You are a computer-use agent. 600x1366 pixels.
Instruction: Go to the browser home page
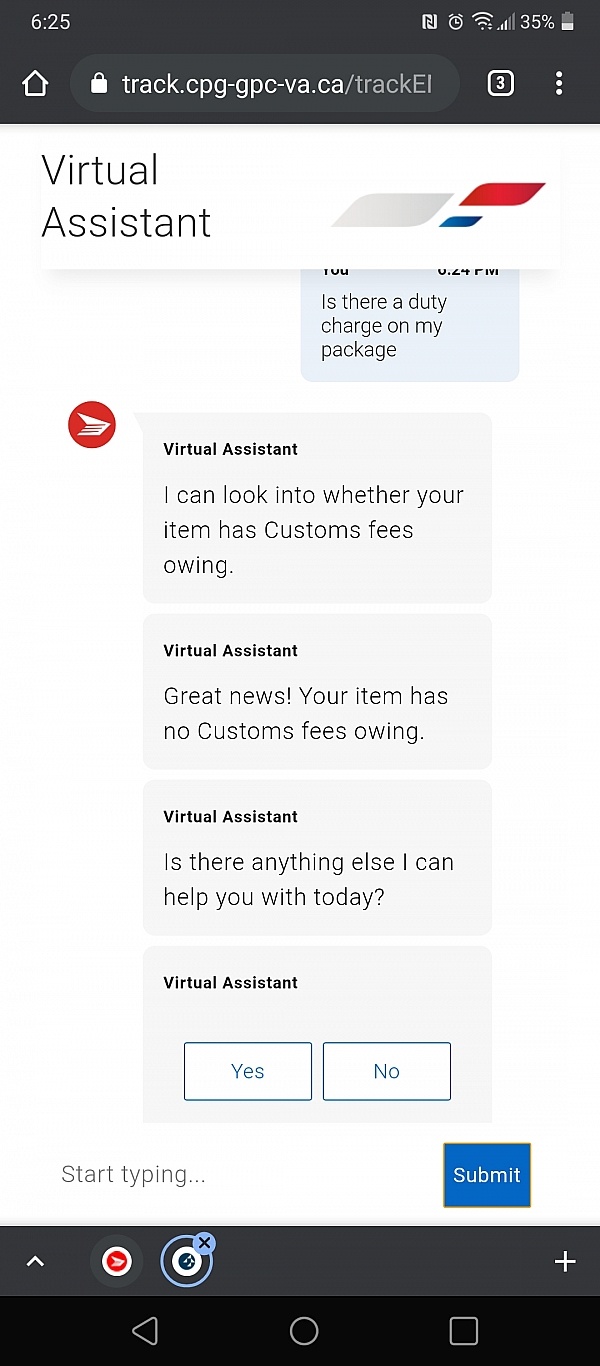click(x=35, y=84)
